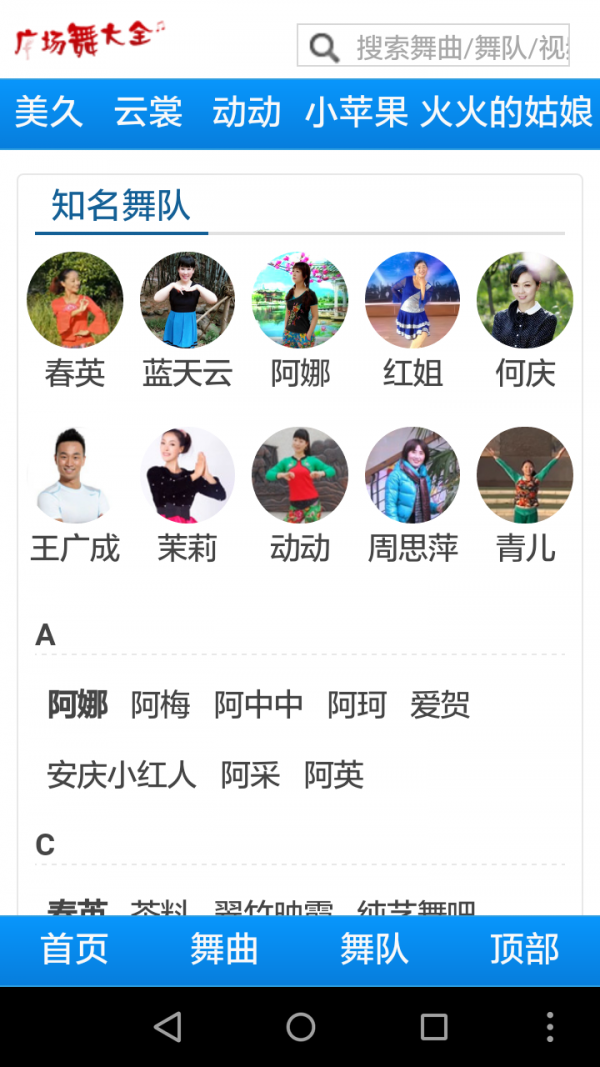Tap the system back button

click(x=167, y=1027)
